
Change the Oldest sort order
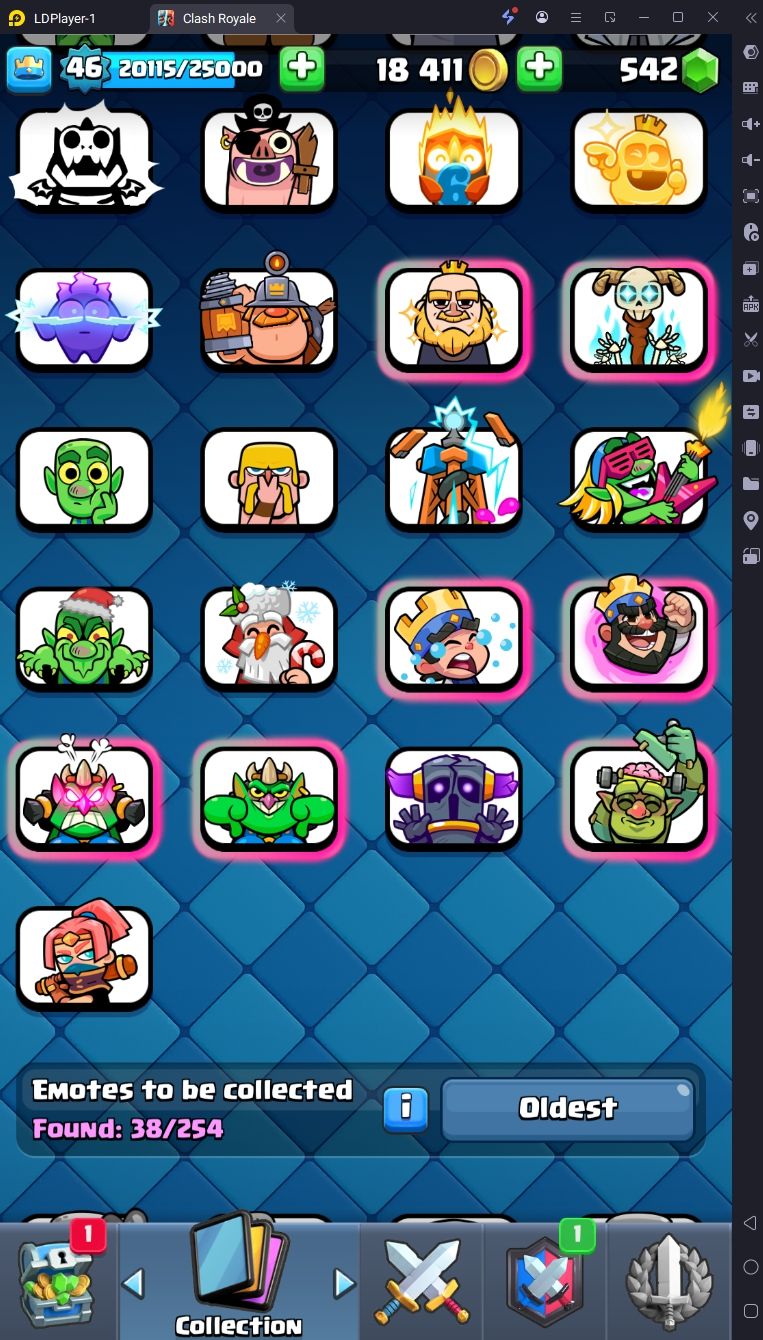(x=568, y=1108)
